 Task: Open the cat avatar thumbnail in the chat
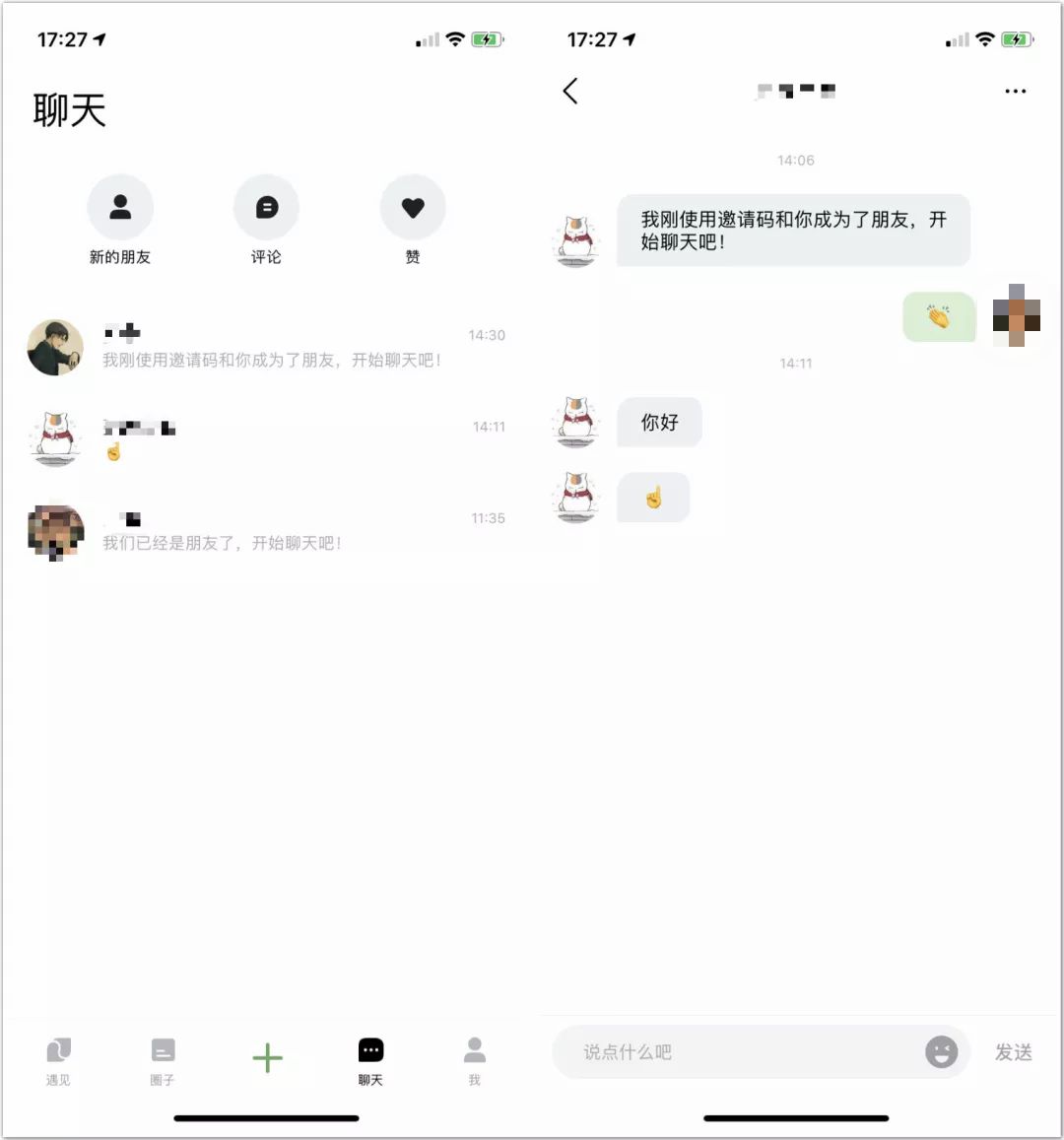coord(575,422)
